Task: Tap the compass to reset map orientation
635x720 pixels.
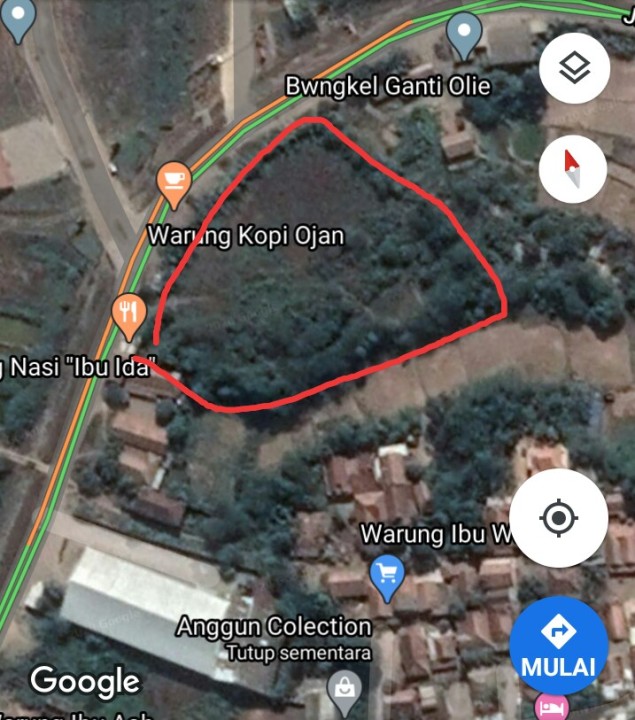Action: tap(573, 168)
